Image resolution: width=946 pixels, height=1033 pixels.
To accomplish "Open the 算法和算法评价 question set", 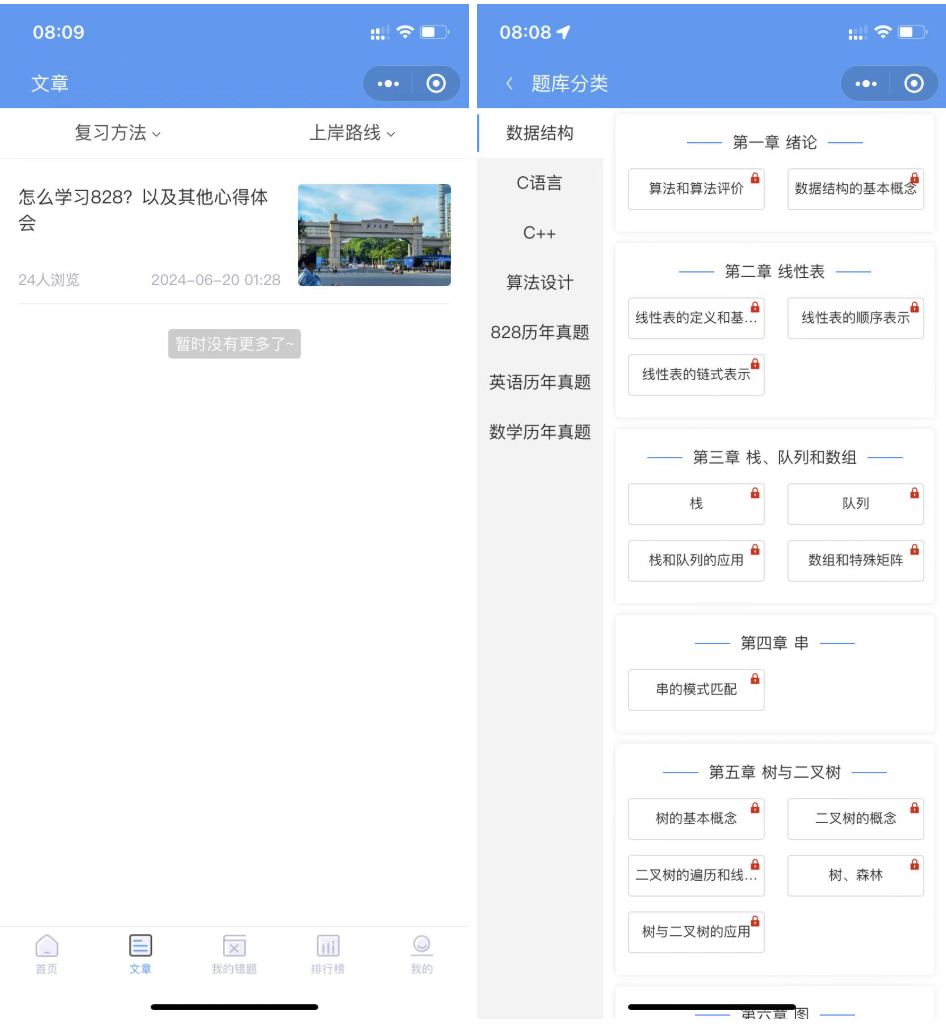I will point(696,189).
